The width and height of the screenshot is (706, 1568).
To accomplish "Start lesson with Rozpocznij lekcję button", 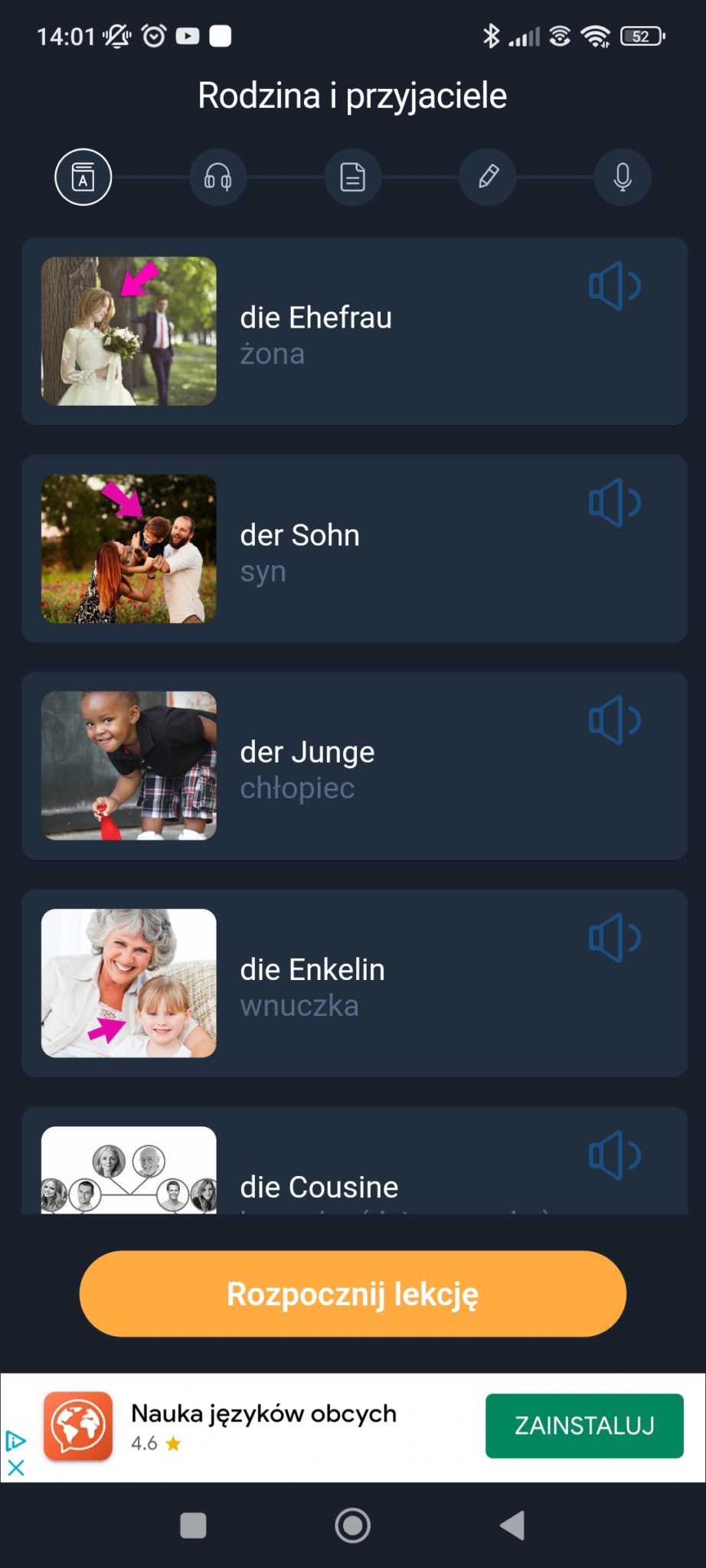I will [353, 1294].
